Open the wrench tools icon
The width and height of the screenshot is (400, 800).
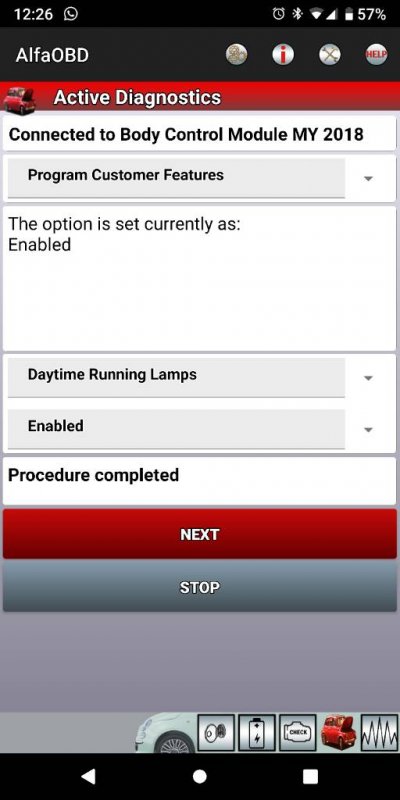click(x=329, y=55)
